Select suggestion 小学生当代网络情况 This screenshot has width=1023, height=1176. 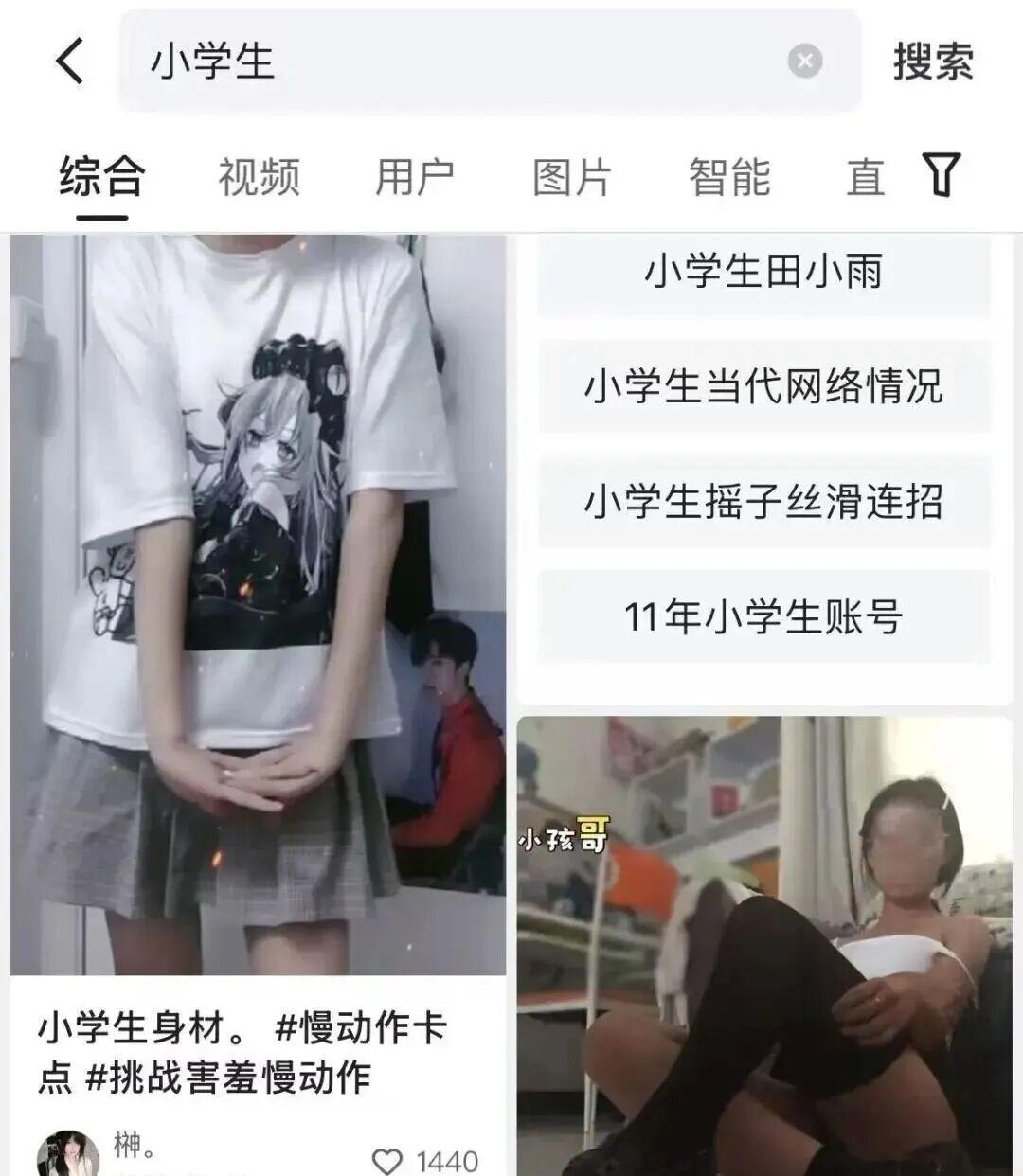[763, 386]
